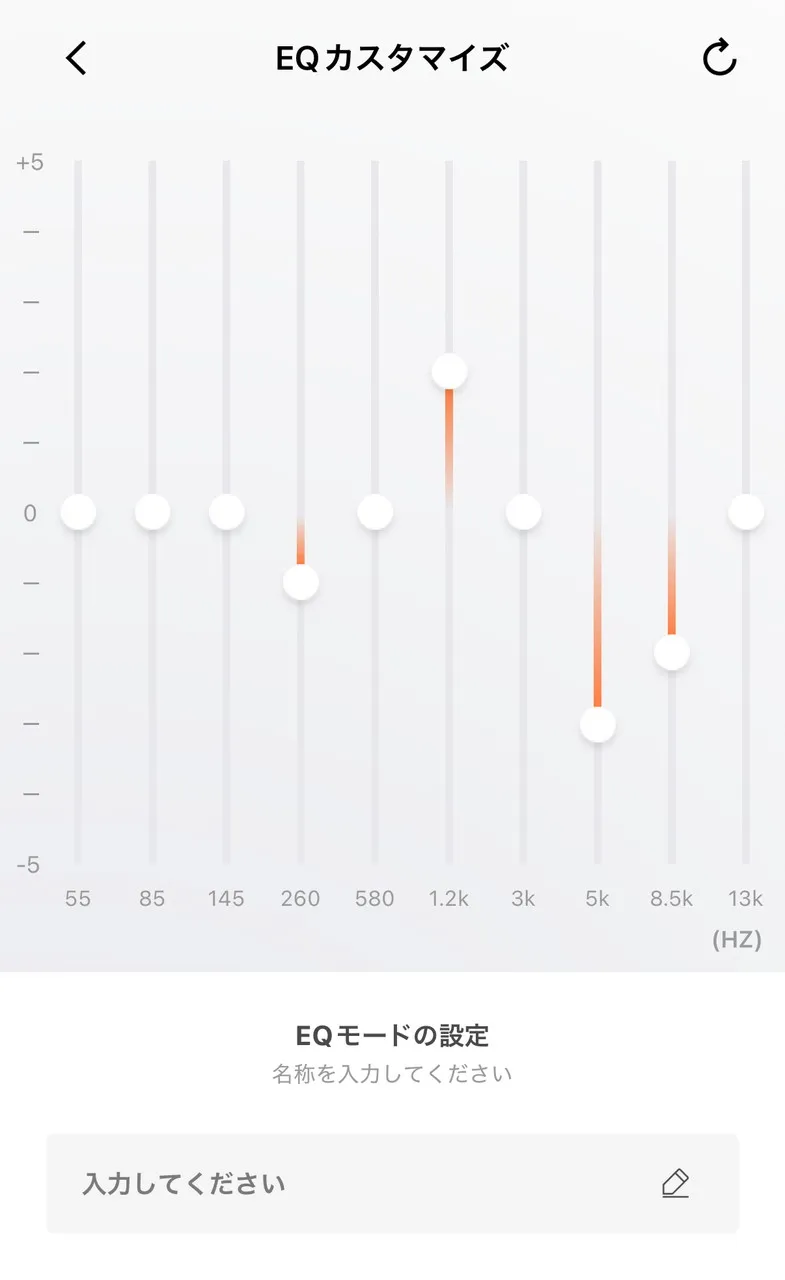
Task: Select the 145 Hz slider knob
Action: 227,513
